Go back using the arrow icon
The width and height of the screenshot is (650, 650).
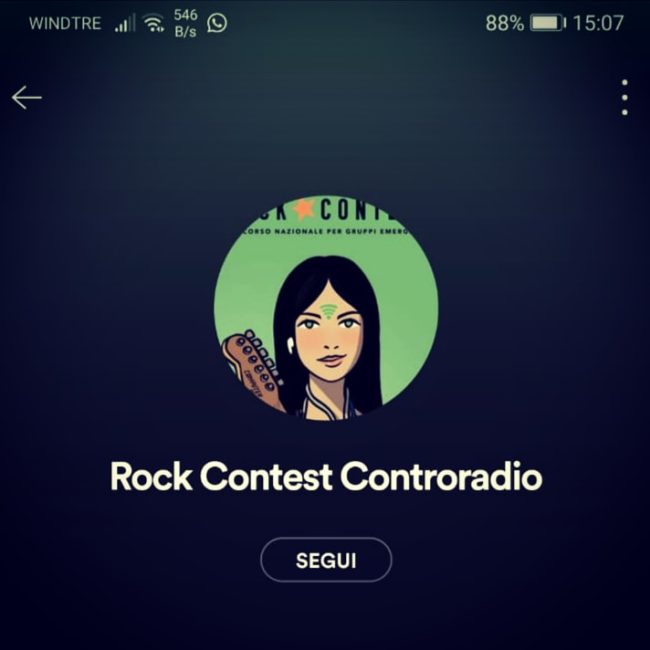(x=27, y=97)
